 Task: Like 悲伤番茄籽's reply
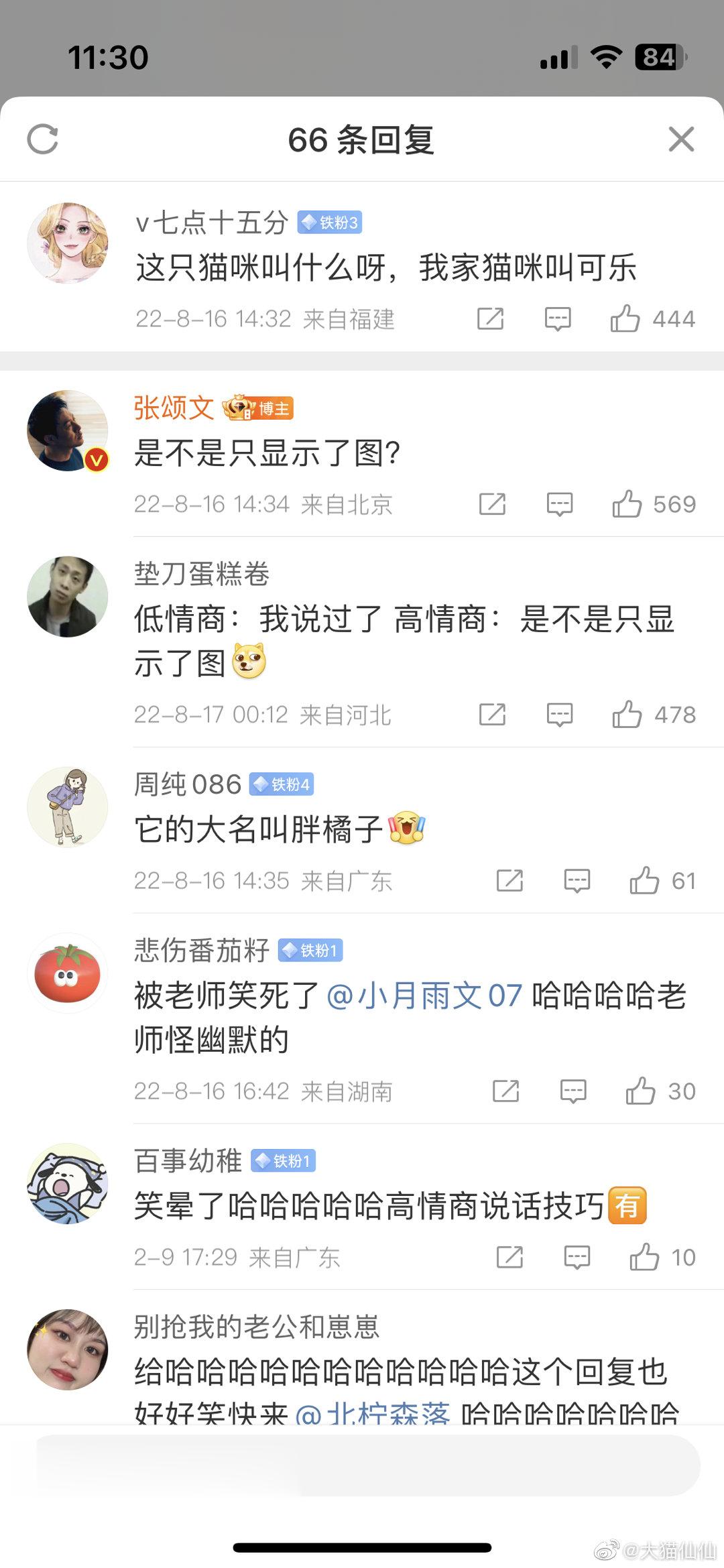640,1091
